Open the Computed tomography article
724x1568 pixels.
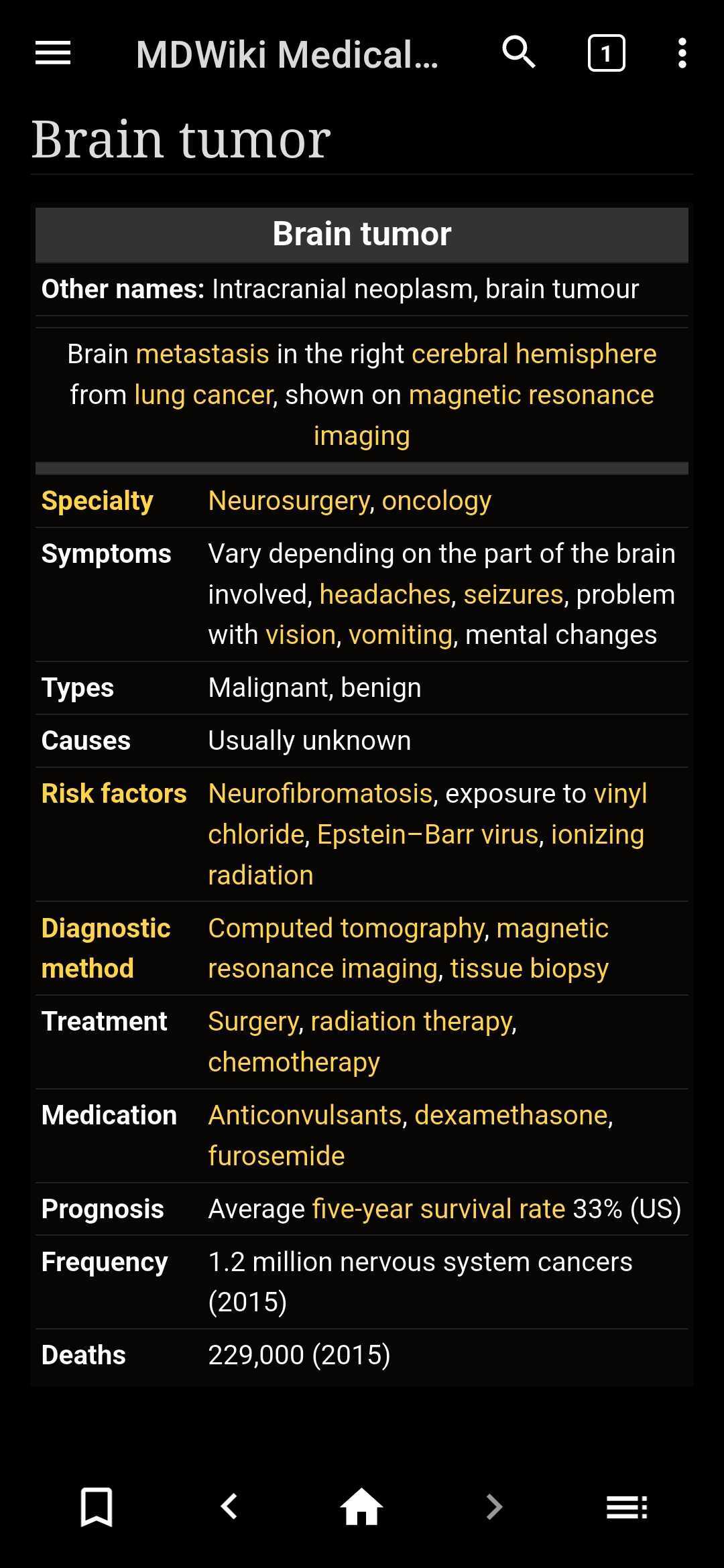click(x=344, y=927)
